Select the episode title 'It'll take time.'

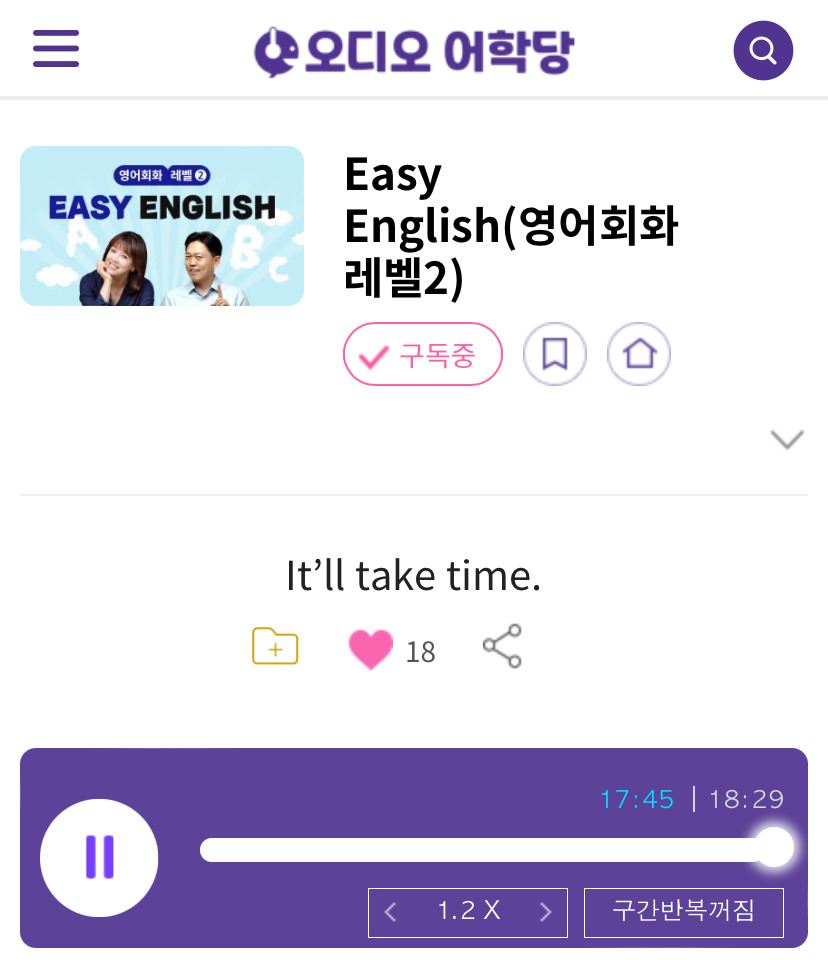413,575
